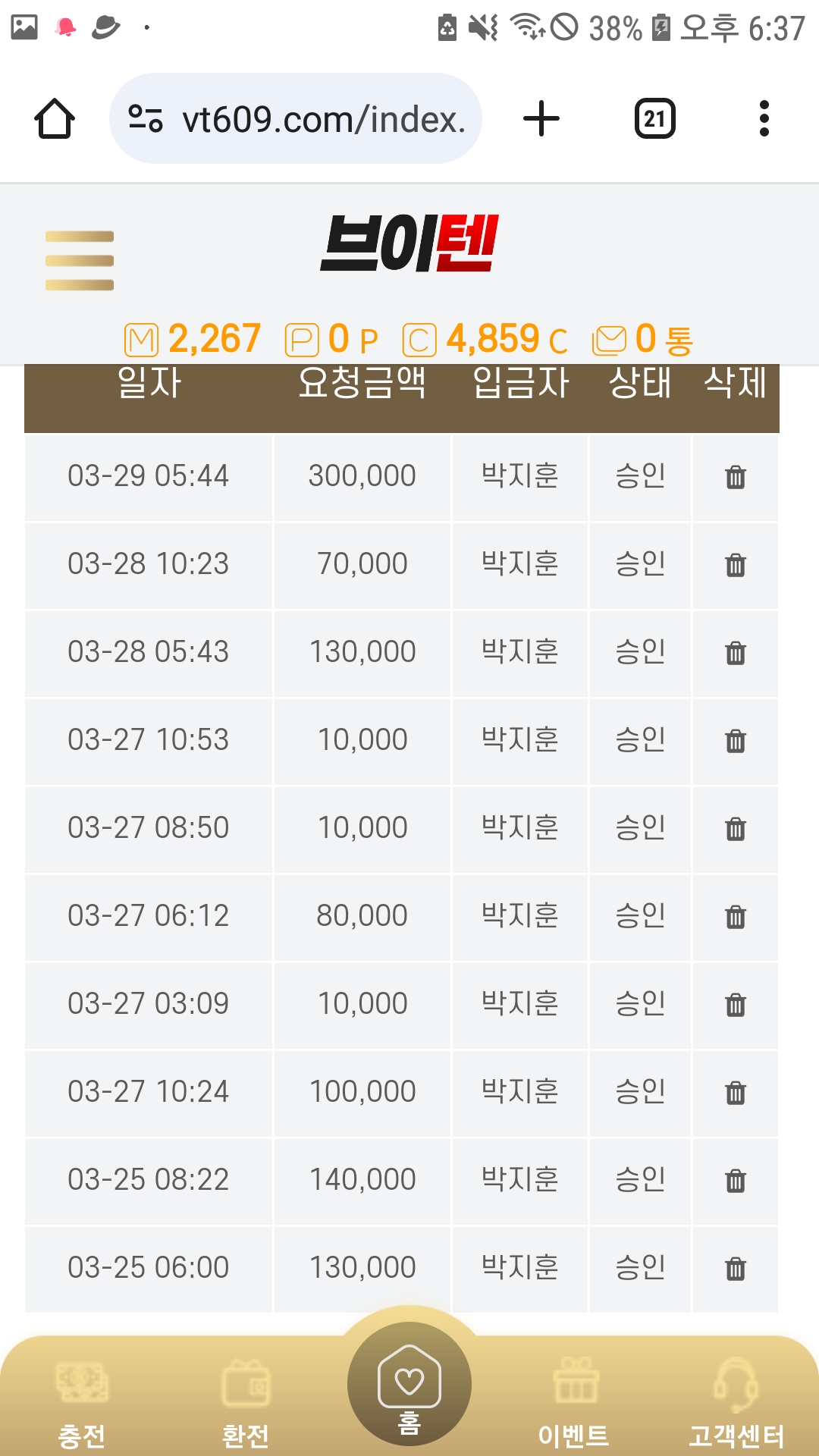Screen dimensions: 819x1456
Task: Delete the 03-28 10:23 deposit entry
Action: [x=736, y=566]
